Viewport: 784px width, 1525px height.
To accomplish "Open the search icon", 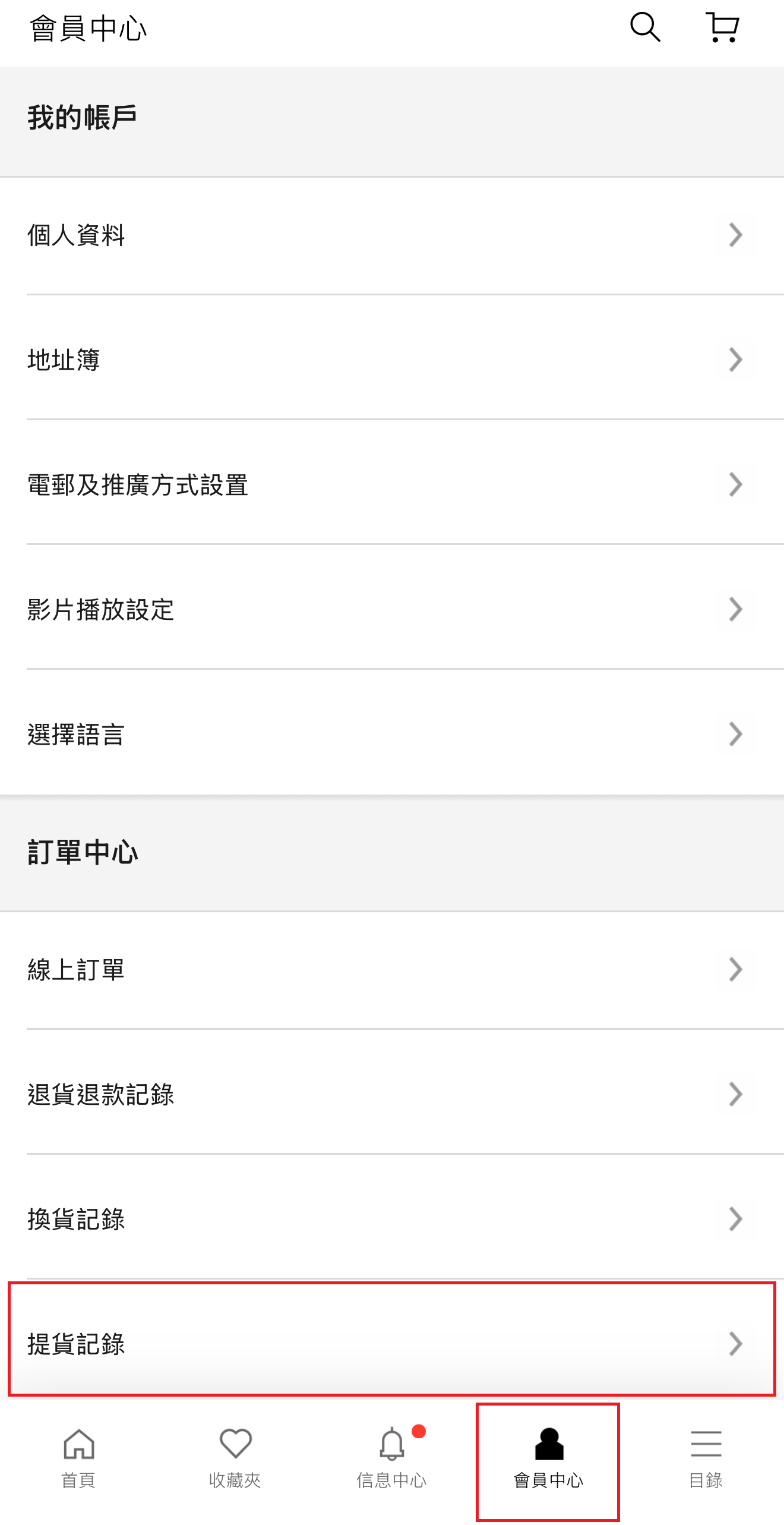I will coord(646,26).
